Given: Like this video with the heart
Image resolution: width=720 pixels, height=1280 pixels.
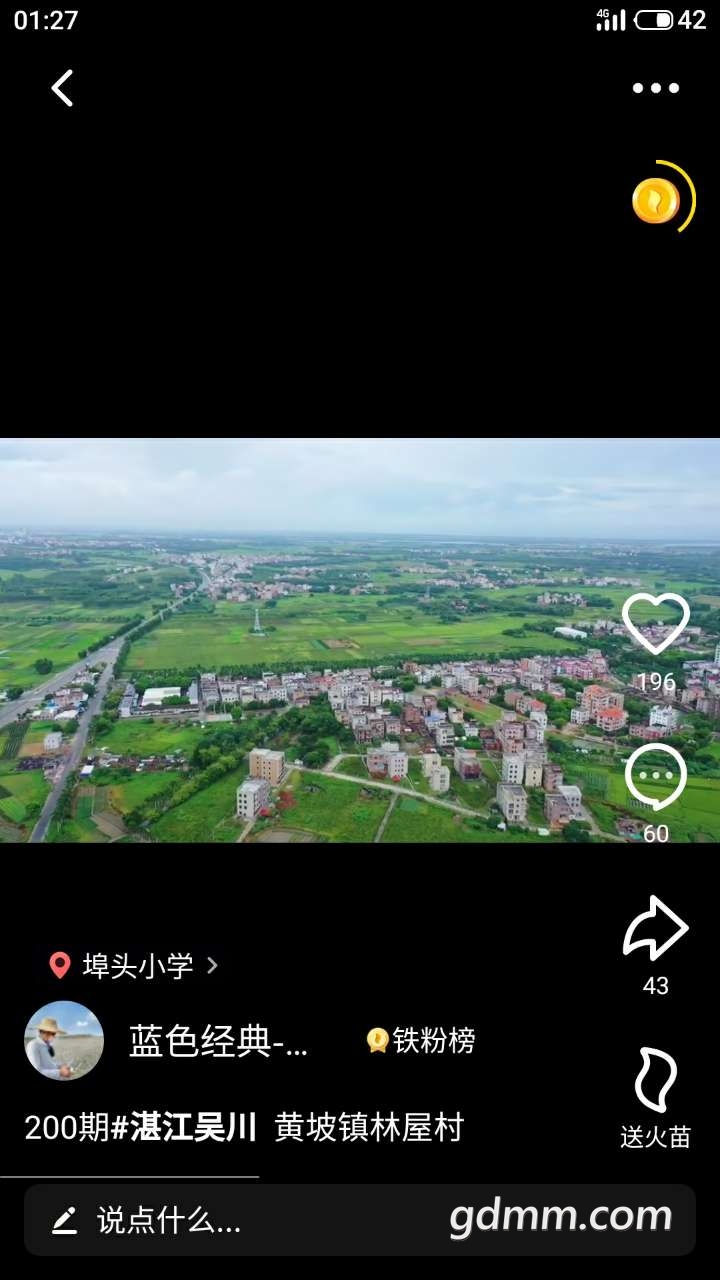Looking at the screenshot, I should pos(656,624).
